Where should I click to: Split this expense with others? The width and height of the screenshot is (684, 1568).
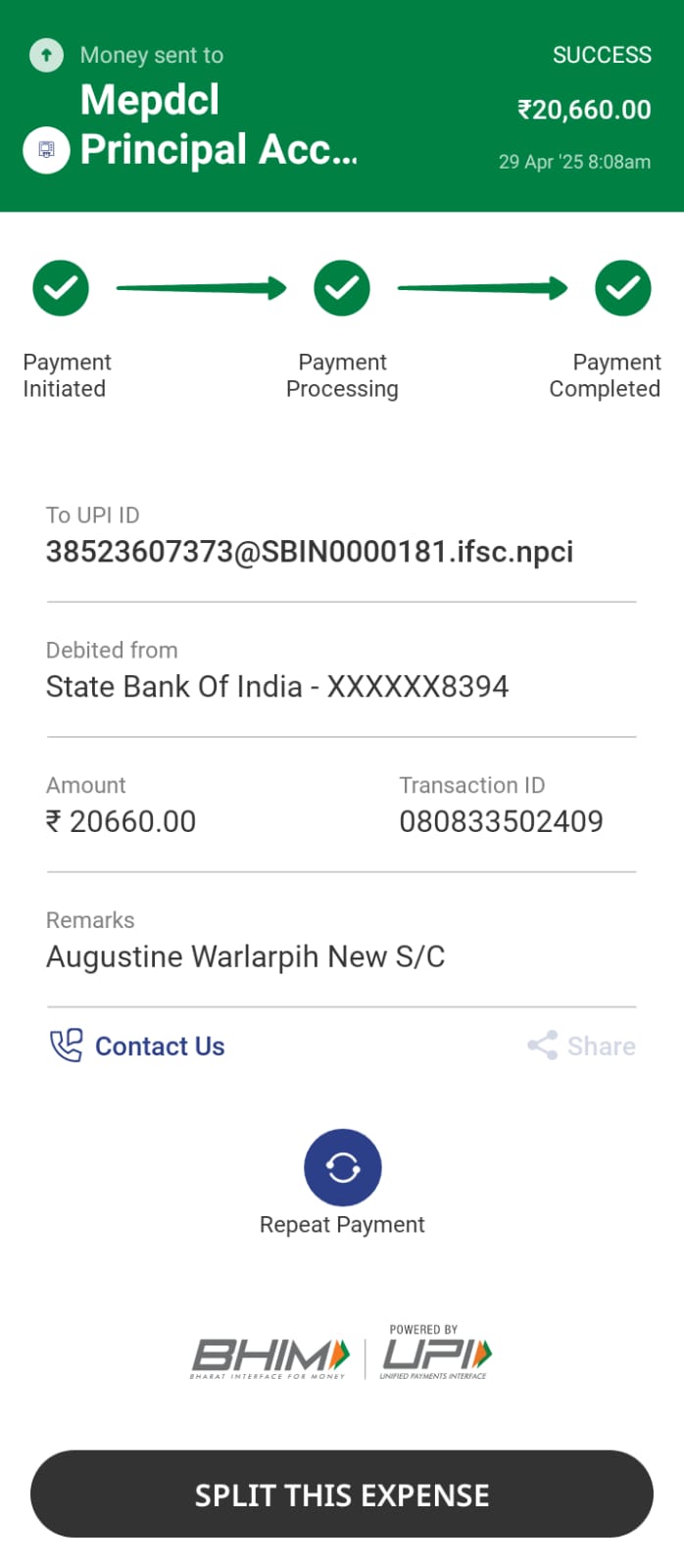pos(342,1494)
